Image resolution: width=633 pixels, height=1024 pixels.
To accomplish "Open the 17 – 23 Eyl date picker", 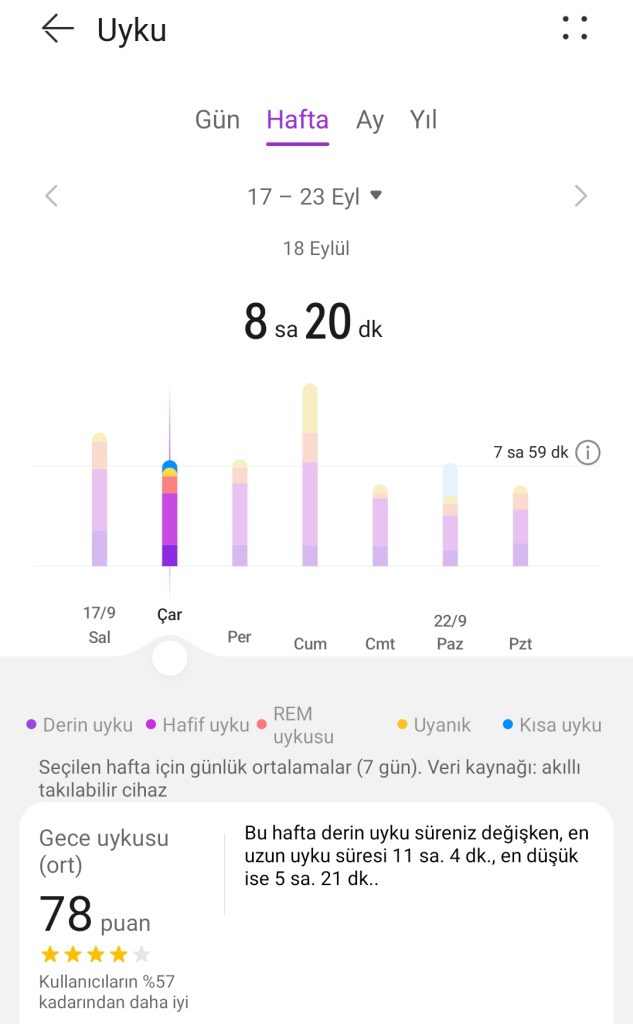I will [314, 197].
